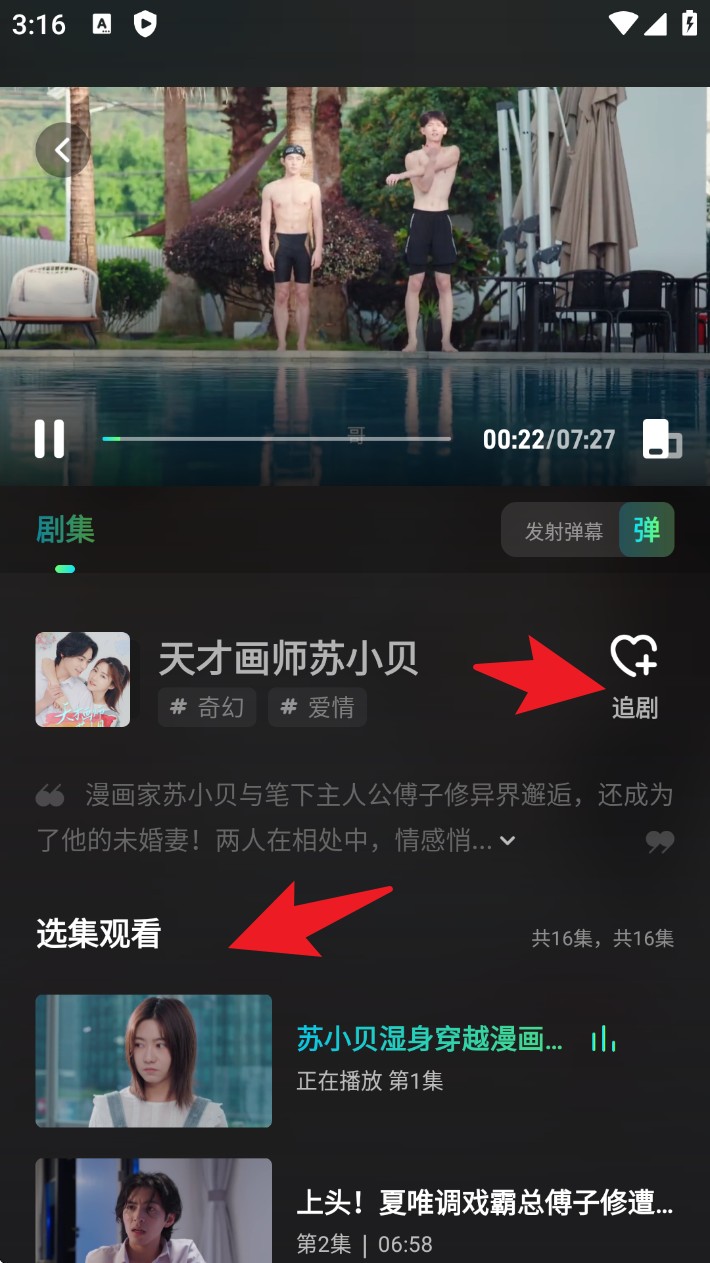Expand the full series description
710x1263 pixels.
click(x=507, y=841)
